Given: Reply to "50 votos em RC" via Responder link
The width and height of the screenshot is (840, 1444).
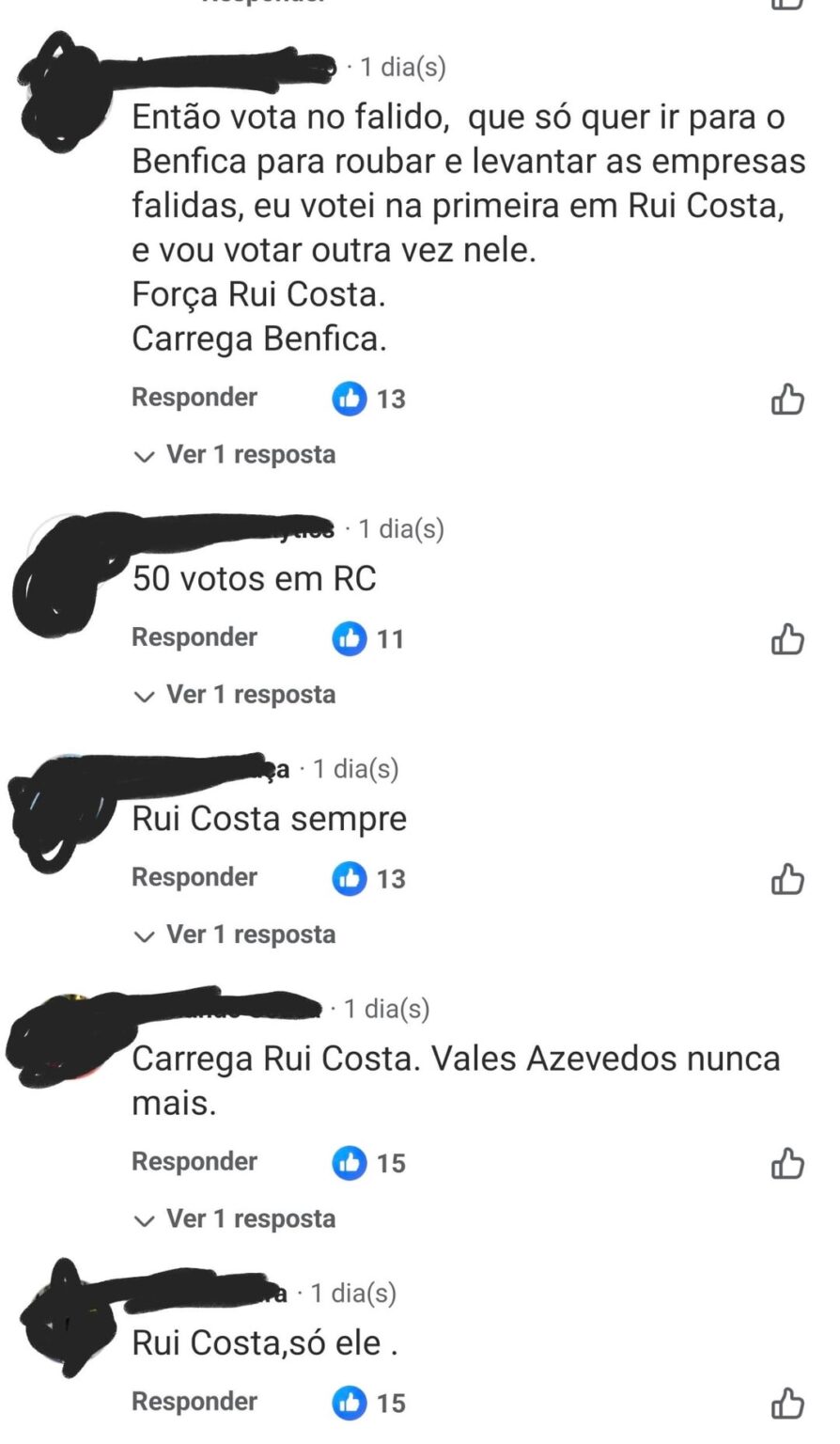Looking at the screenshot, I should (x=194, y=637).
